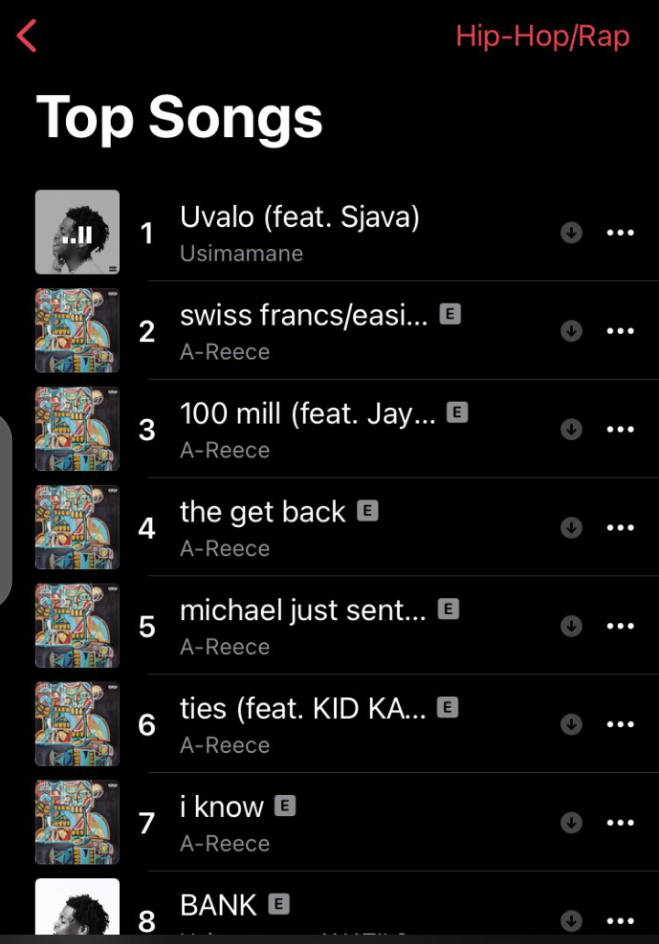Download michael just sent track
Screen dimensions: 659x944
coord(571,626)
